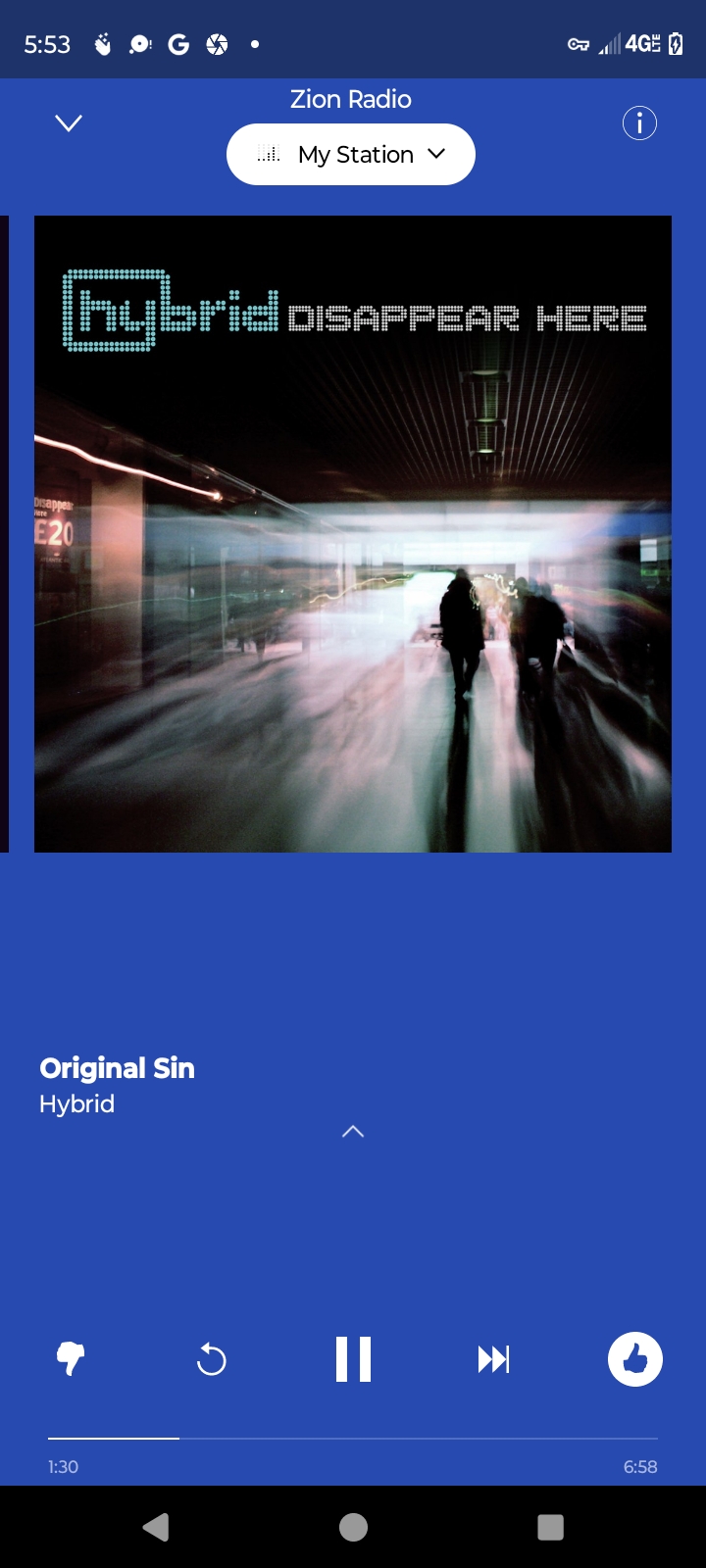Viewport: 706px width, 1568px height.
Task: Collapse the player with the down chevron
Action: [x=69, y=123]
